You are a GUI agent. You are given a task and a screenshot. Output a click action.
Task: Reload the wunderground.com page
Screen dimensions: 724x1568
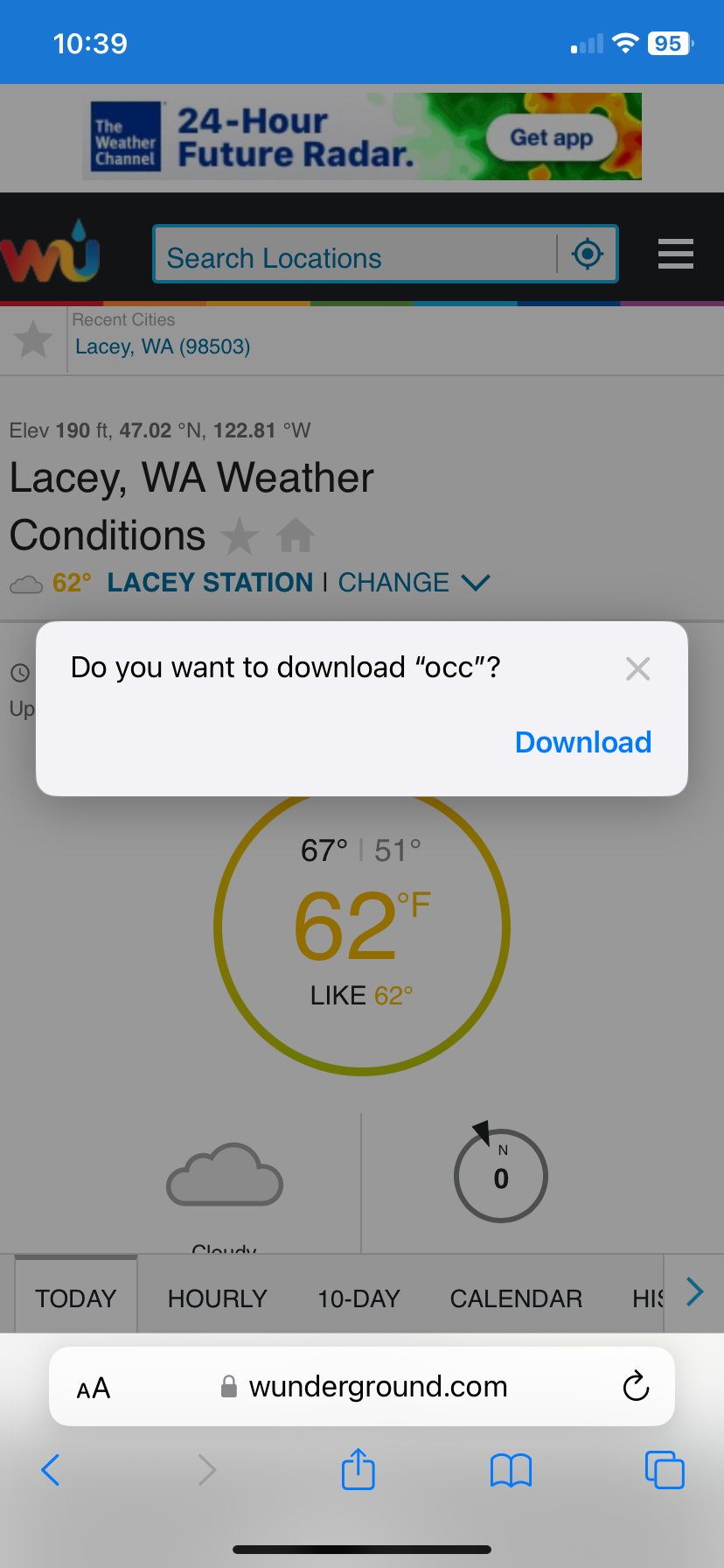636,1386
